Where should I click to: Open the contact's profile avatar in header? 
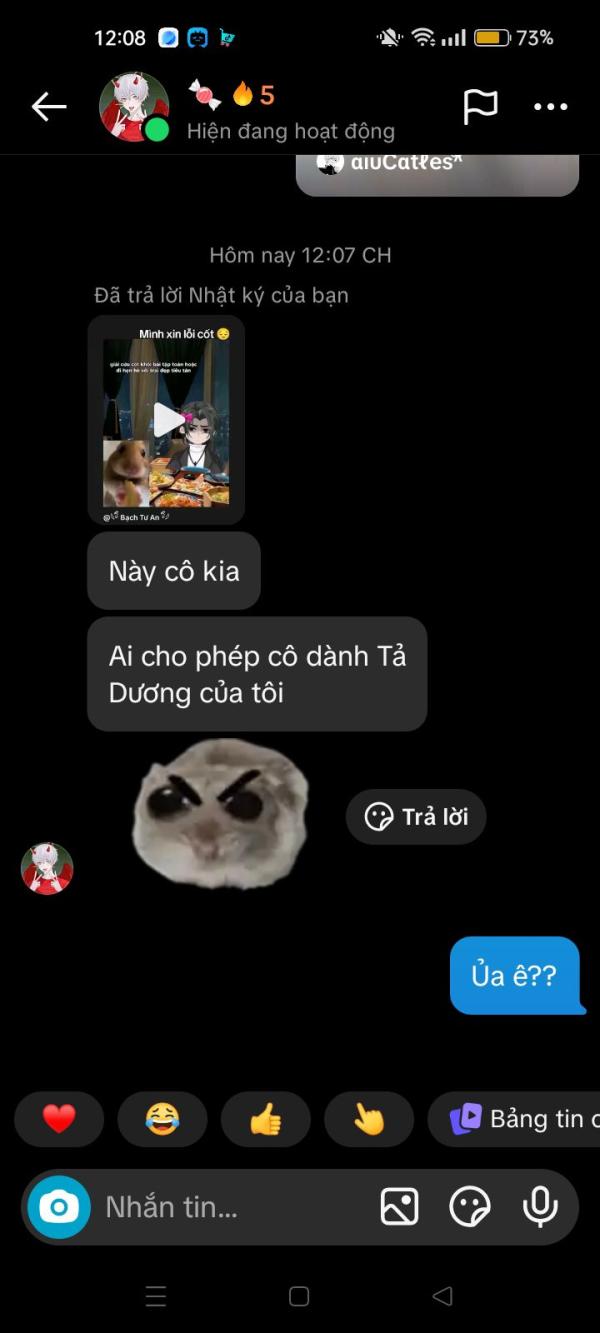pos(133,106)
